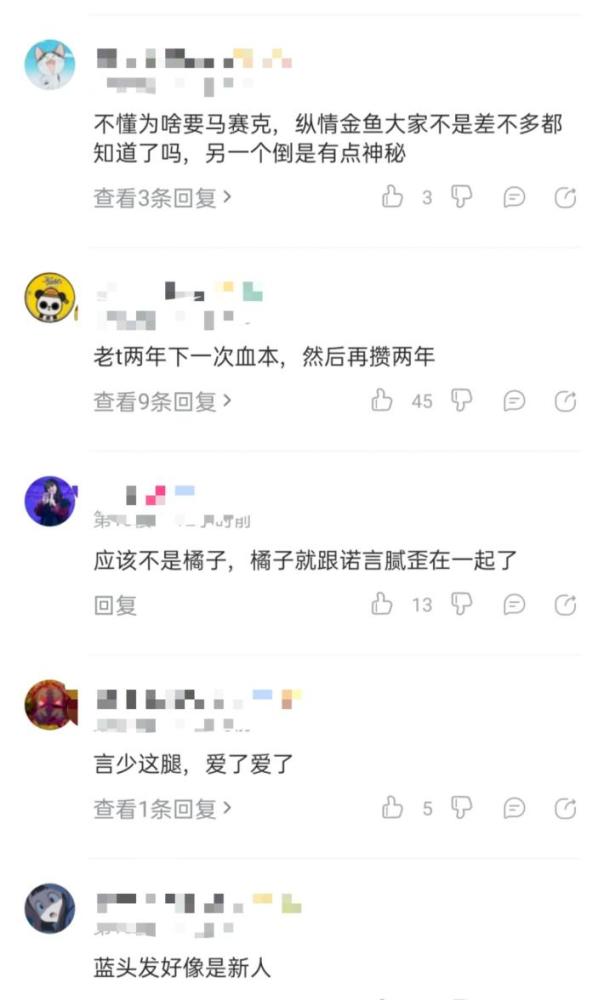Like the 应该不是橘子 comment
The height and width of the screenshot is (1000, 604).
[x=382, y=604]
